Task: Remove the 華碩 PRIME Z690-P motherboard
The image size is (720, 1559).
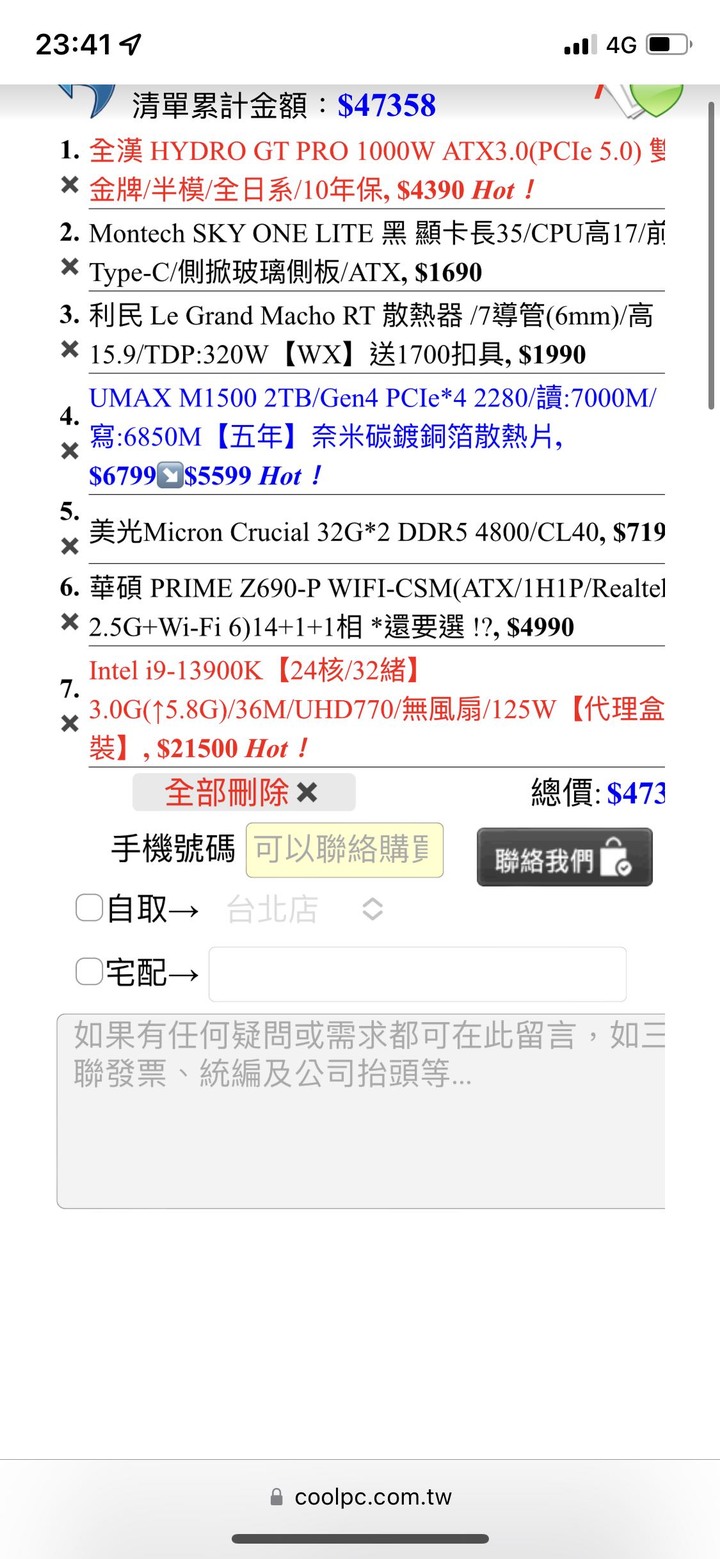Action: tap(69, 621)
